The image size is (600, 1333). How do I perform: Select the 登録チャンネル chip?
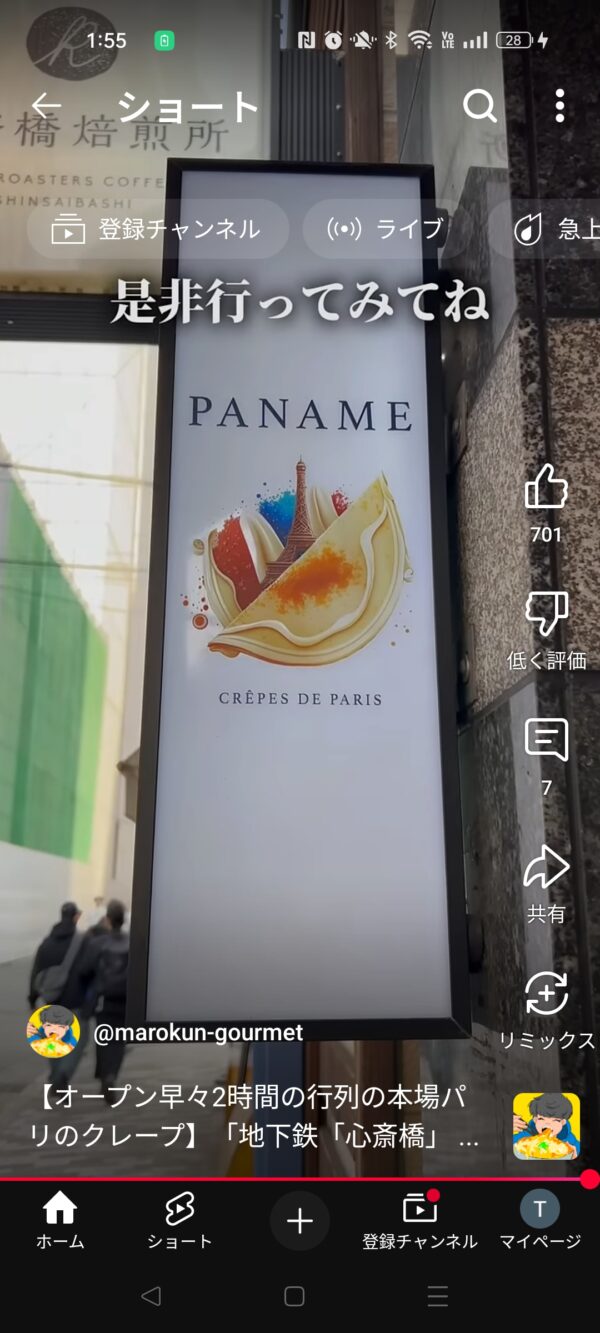tap(158, 229)
